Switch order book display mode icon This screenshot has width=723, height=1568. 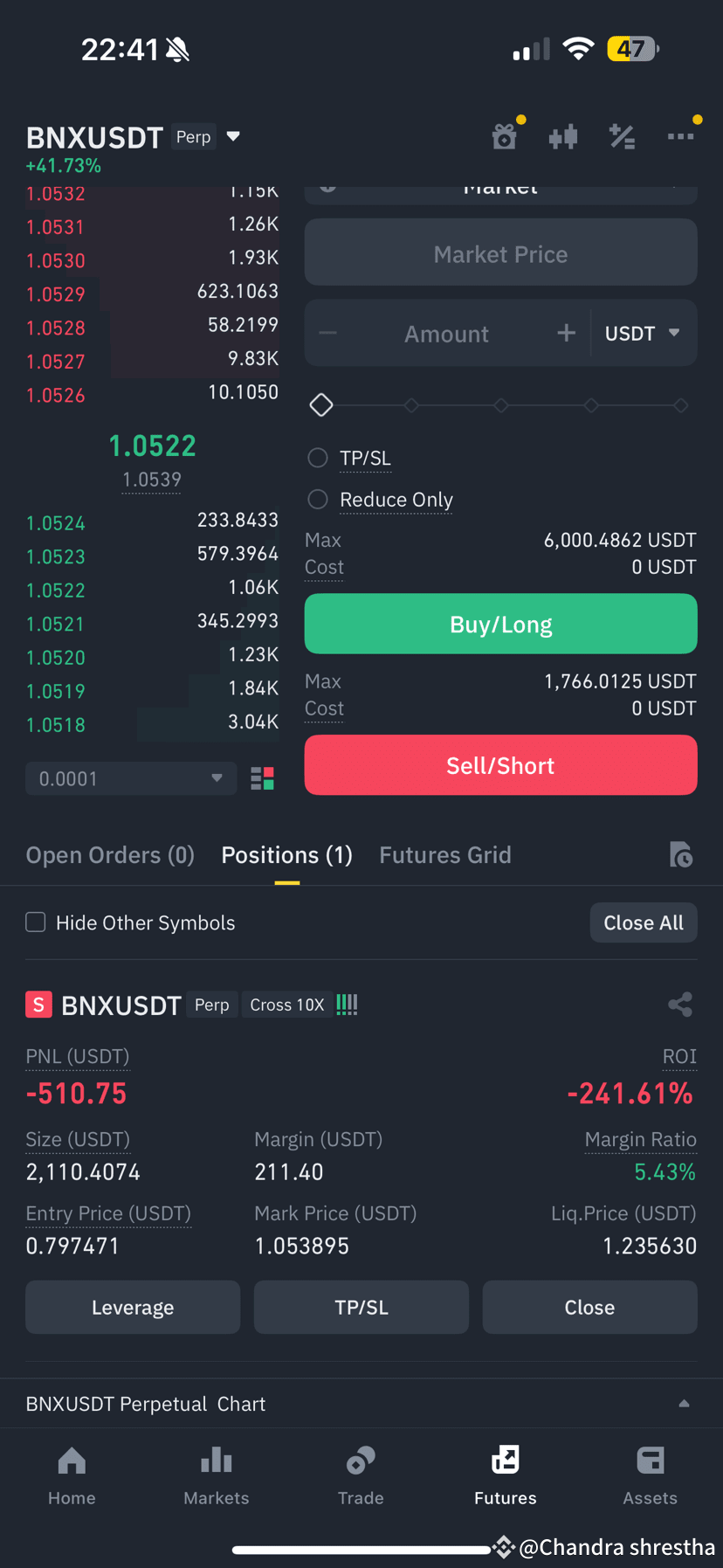tap(261, 777)
